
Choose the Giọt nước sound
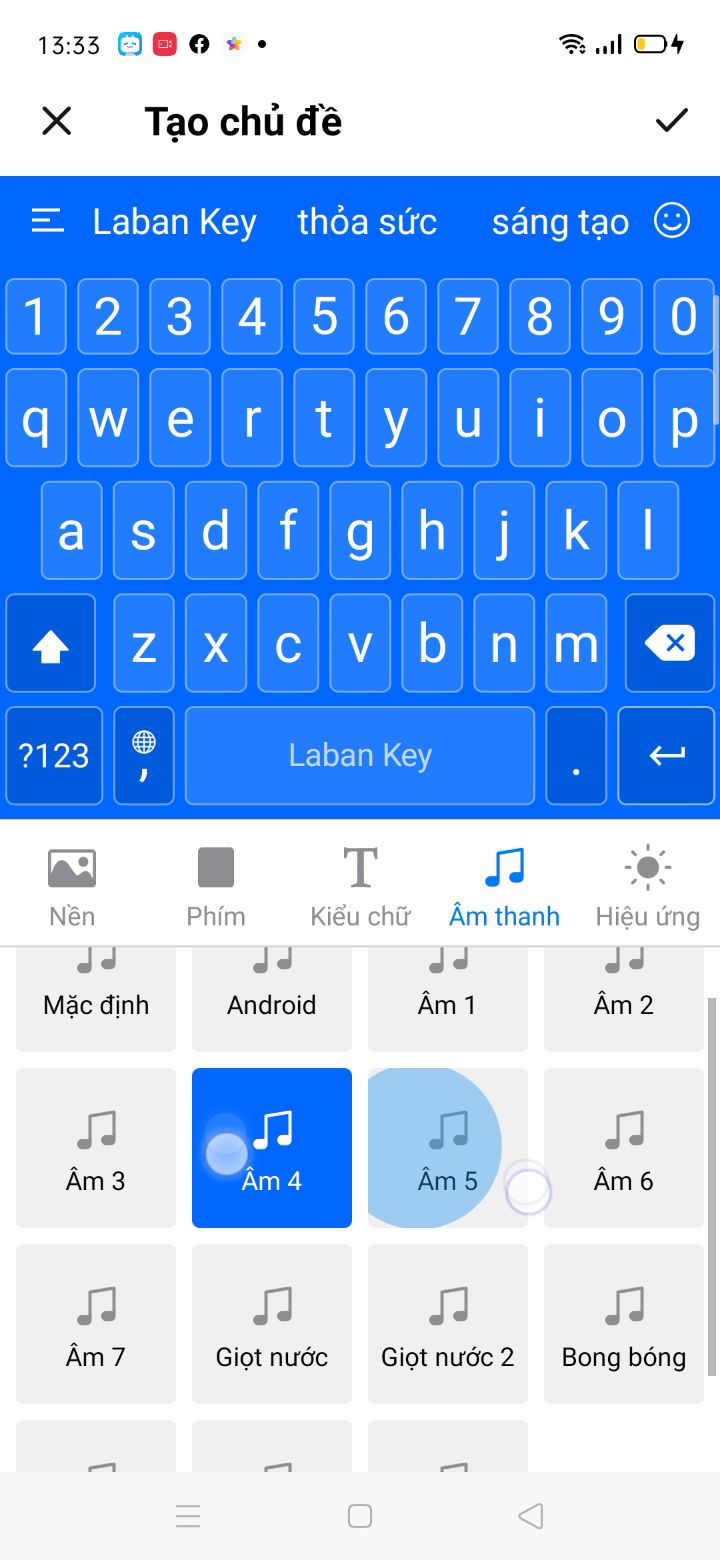(x=272, y=1324)
